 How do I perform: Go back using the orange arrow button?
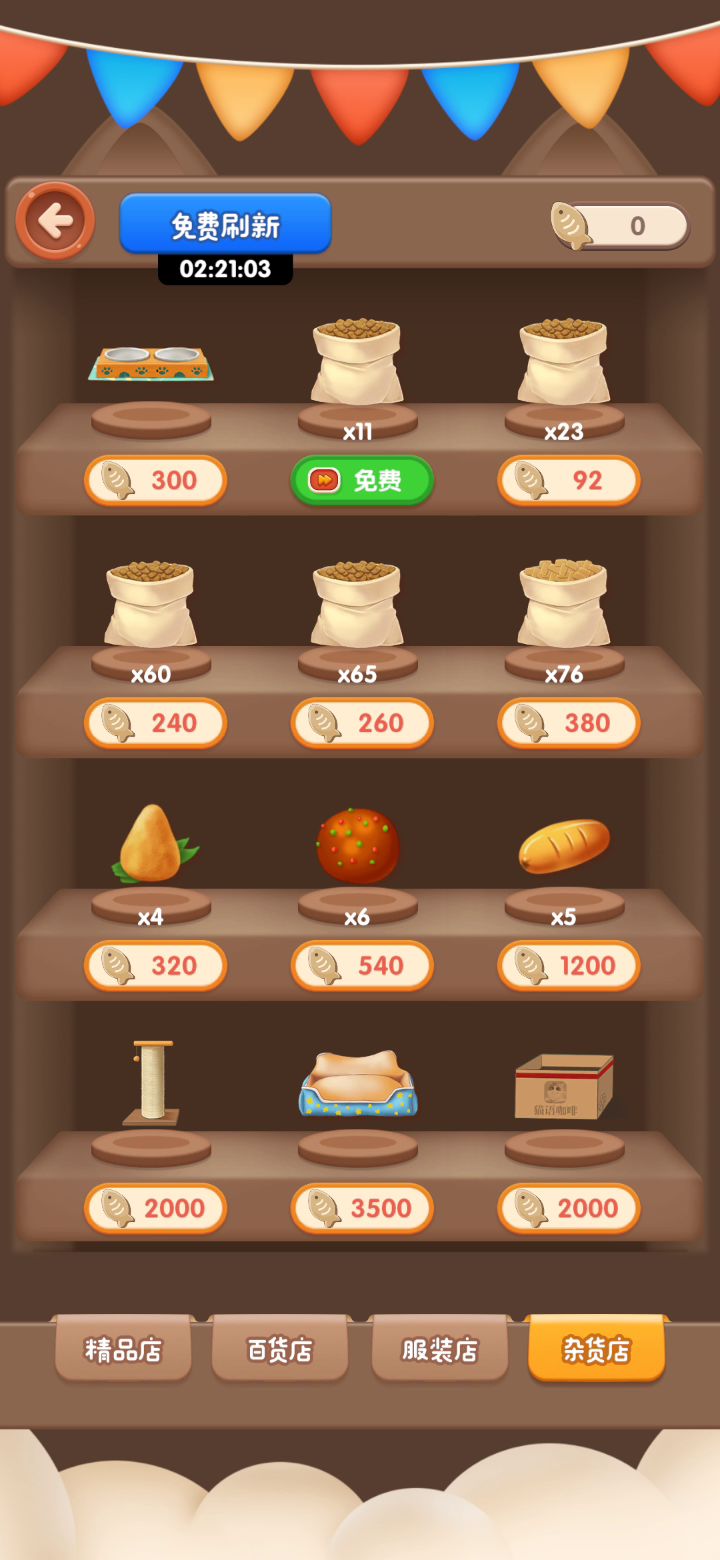[x=55, y=221]
